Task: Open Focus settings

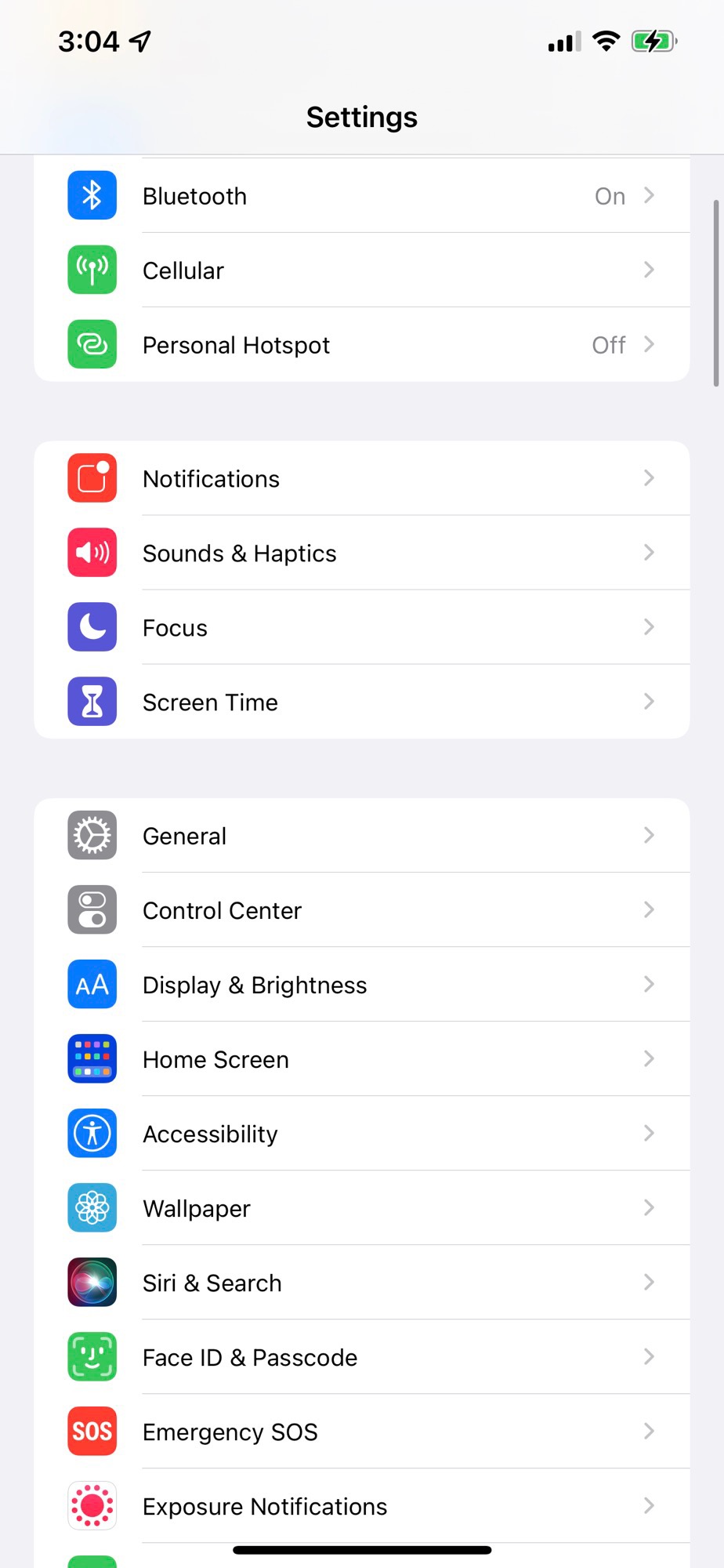Action: (360, 627)
